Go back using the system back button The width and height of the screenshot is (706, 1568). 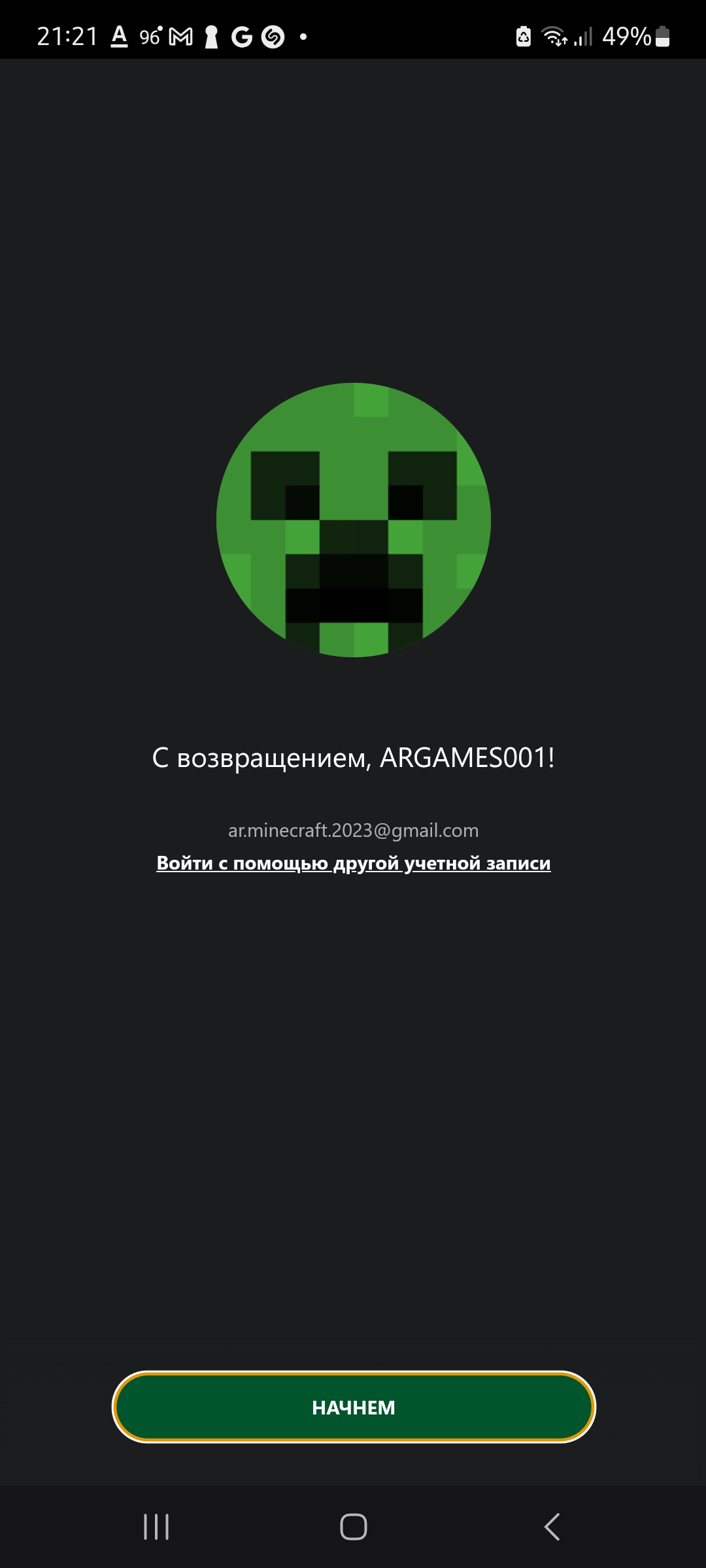pos(552,1527)
